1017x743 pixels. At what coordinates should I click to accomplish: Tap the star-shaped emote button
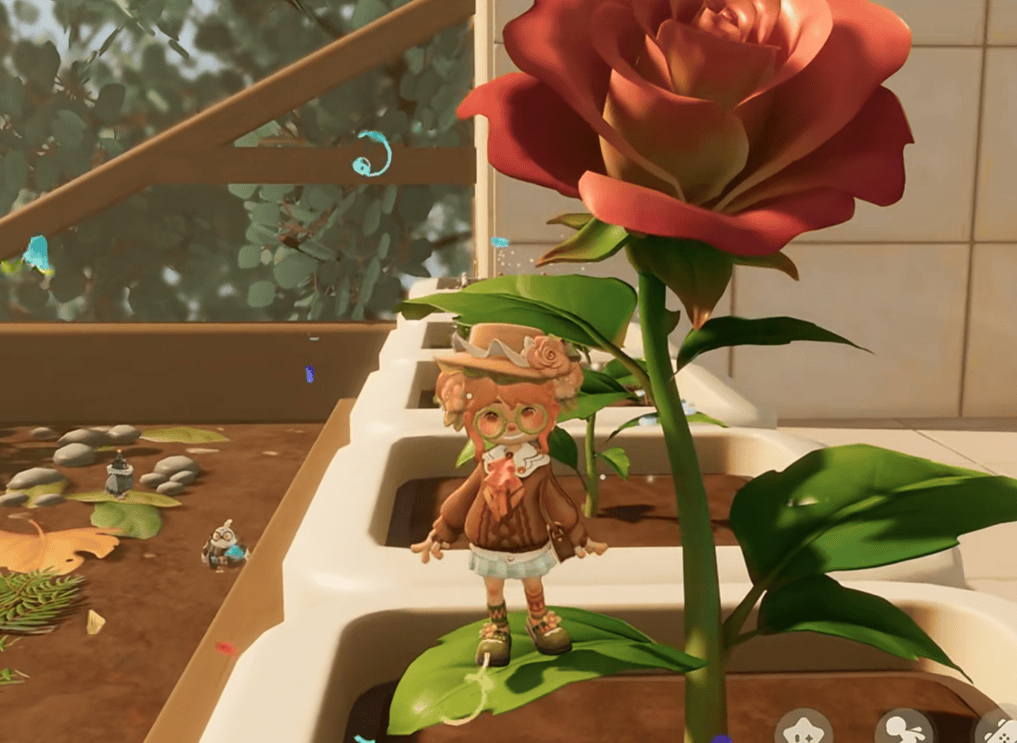(x=803, y=727)
